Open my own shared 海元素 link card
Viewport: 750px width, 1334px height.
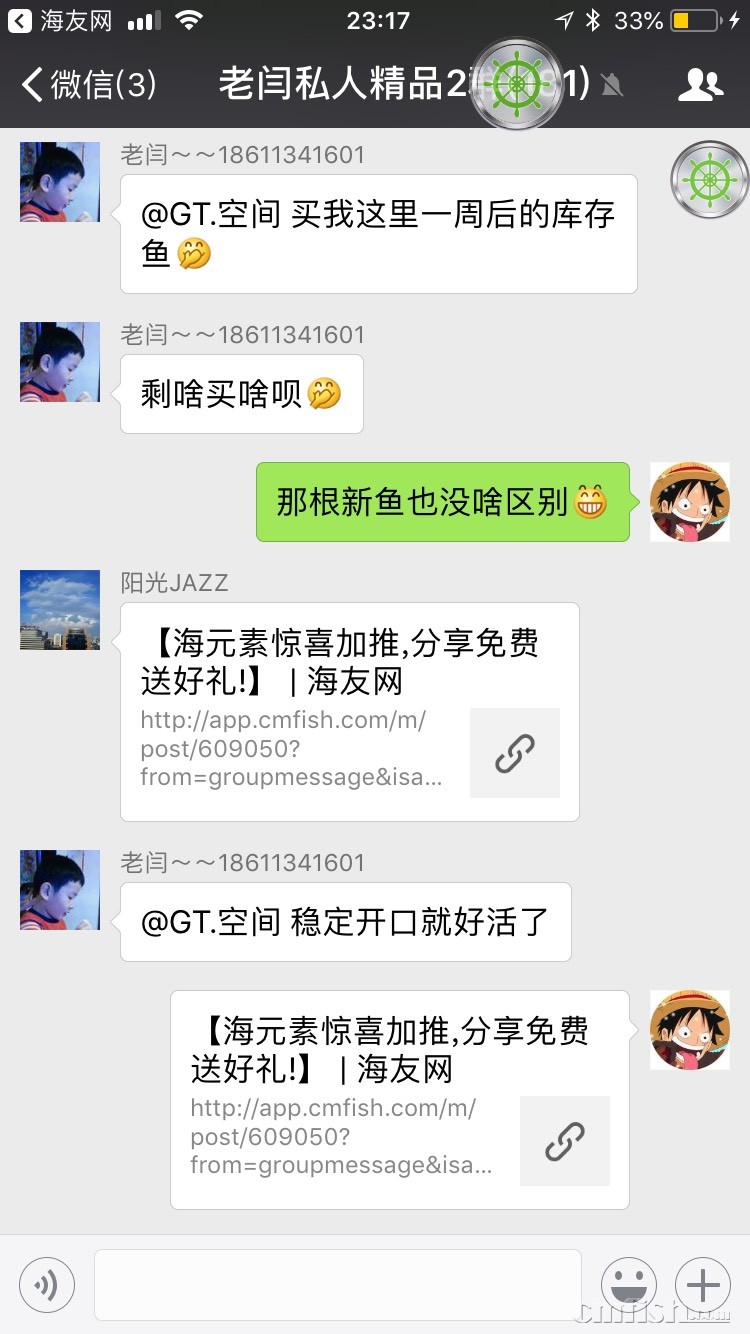coord(399,1099)
